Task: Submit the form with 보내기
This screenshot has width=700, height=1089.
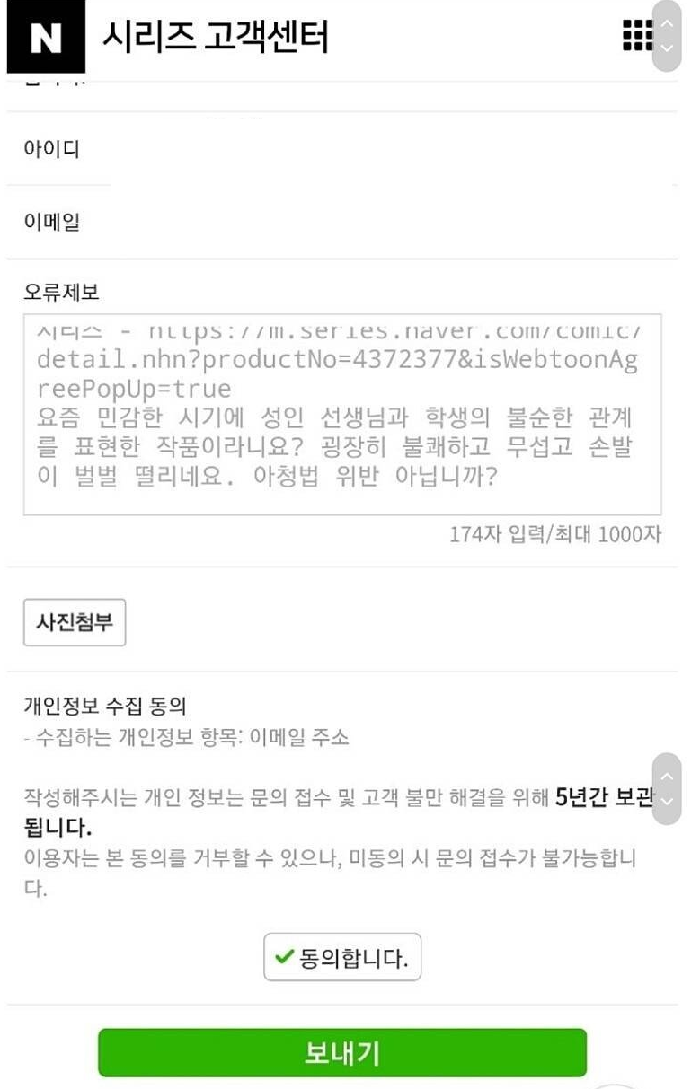Action: [x=342, y=1052]
